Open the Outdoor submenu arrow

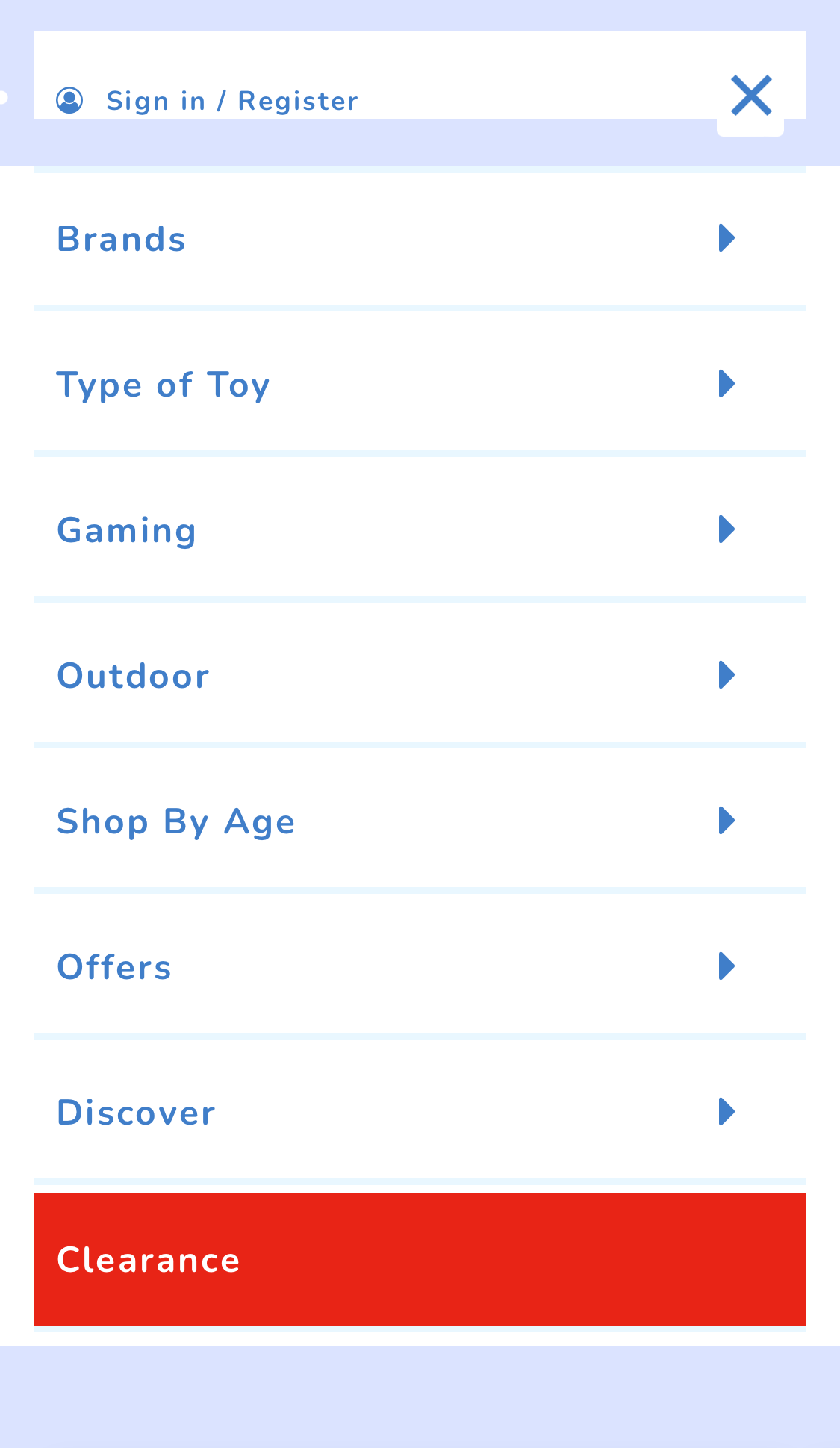pos(727,674)
